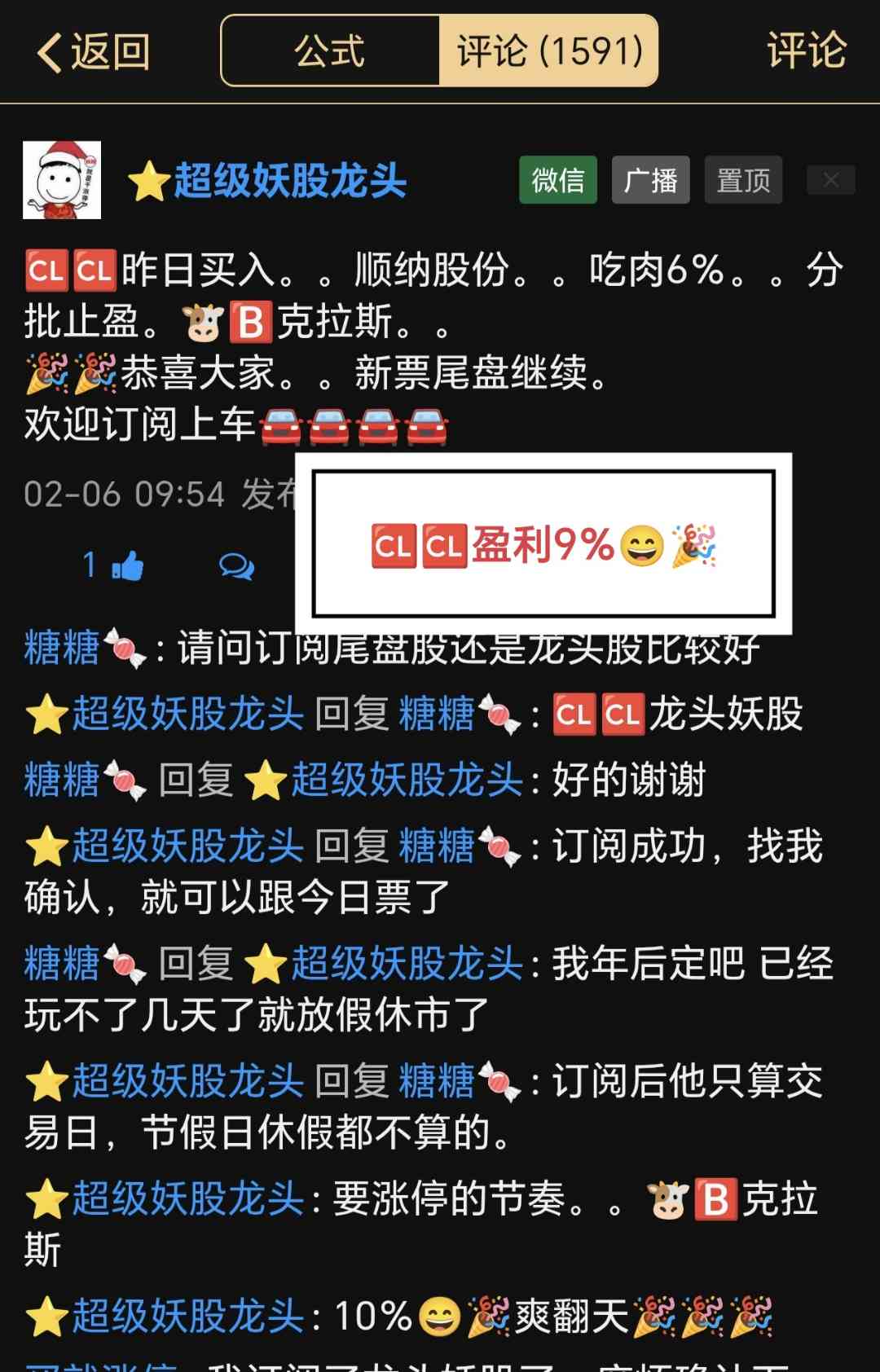Pin the post with 置顶

tap(743, 180)
